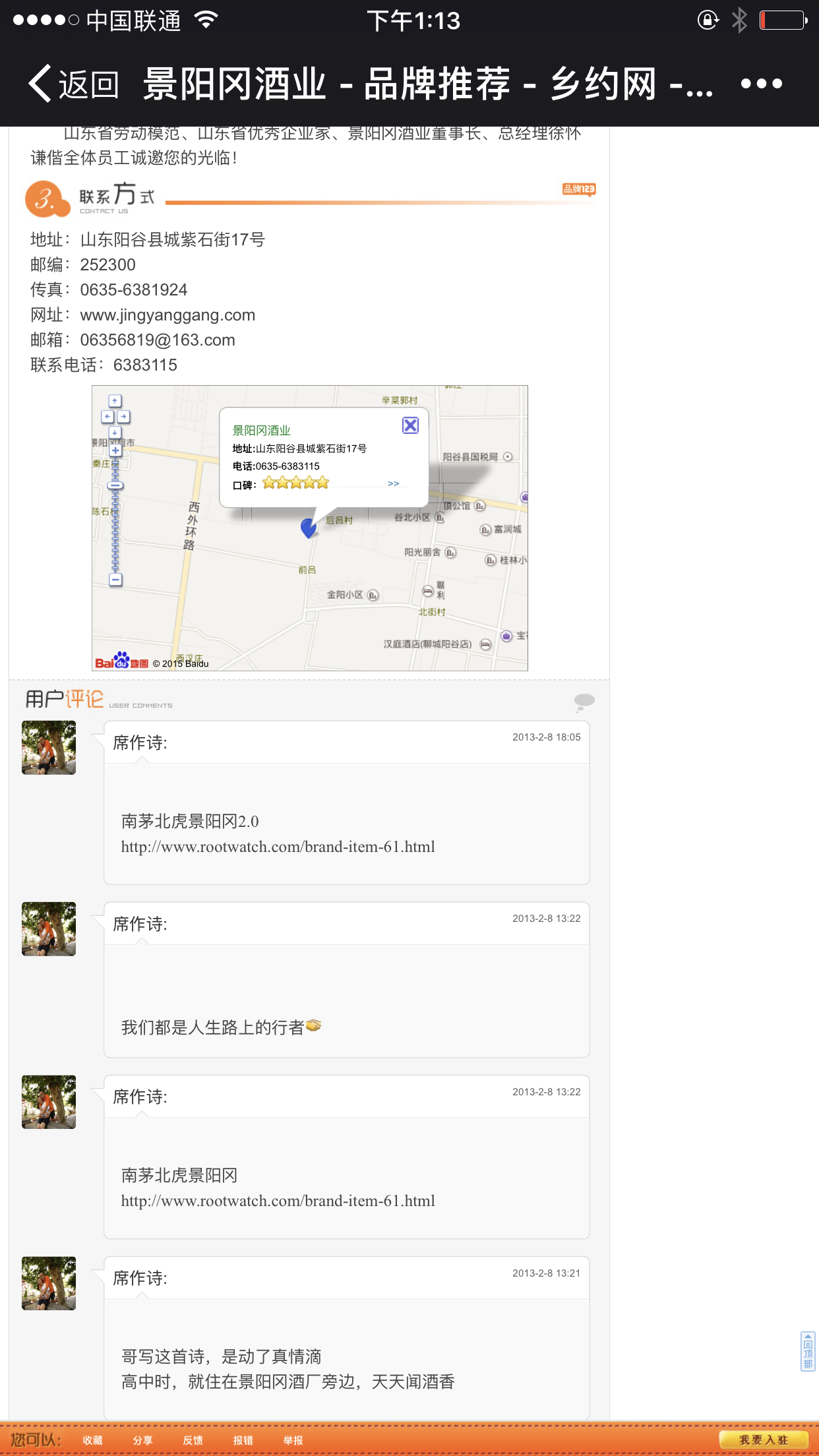Share the page via 分享
The height and width of the screenshot is (1456, 819).
click(x=142, y=1440)
